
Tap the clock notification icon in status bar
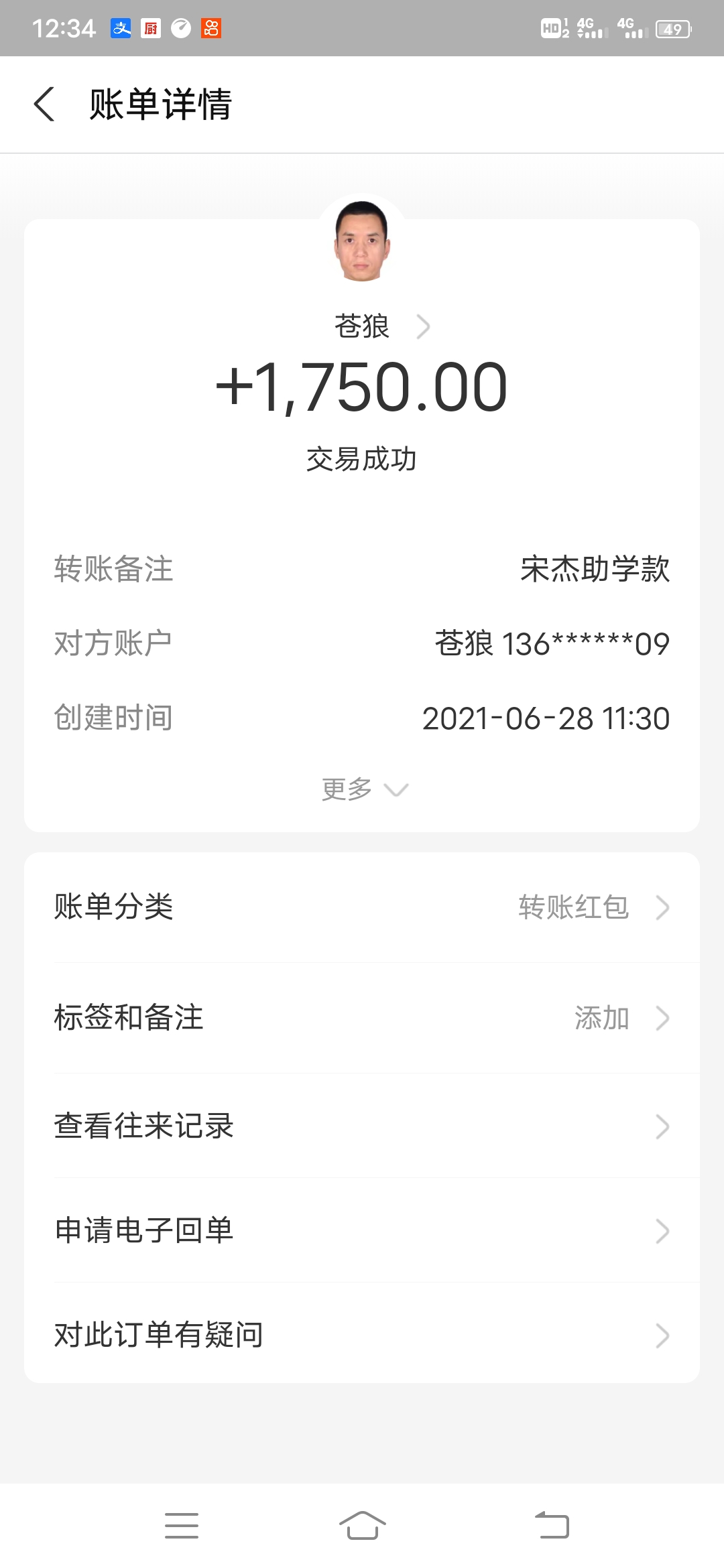coord(180,27)
